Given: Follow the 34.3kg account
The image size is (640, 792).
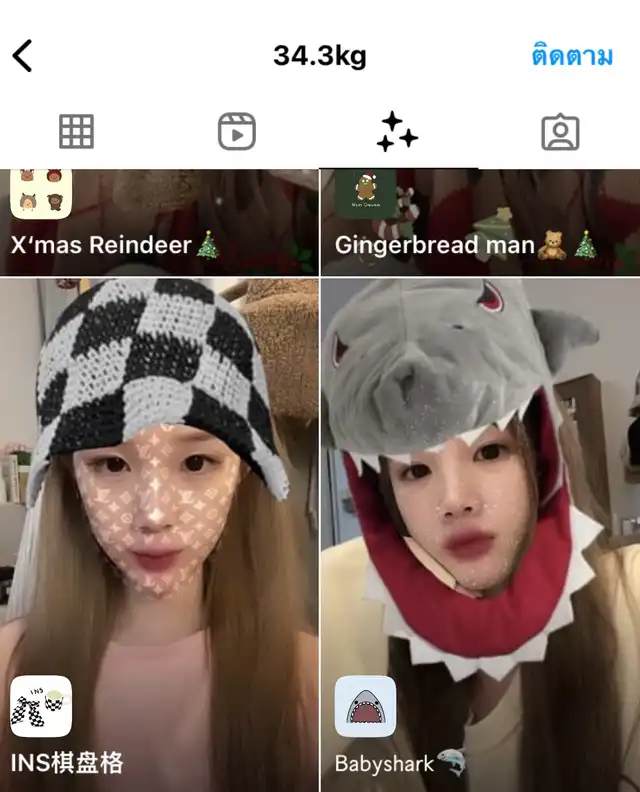Looking at the screenshot, I should 571,56.
